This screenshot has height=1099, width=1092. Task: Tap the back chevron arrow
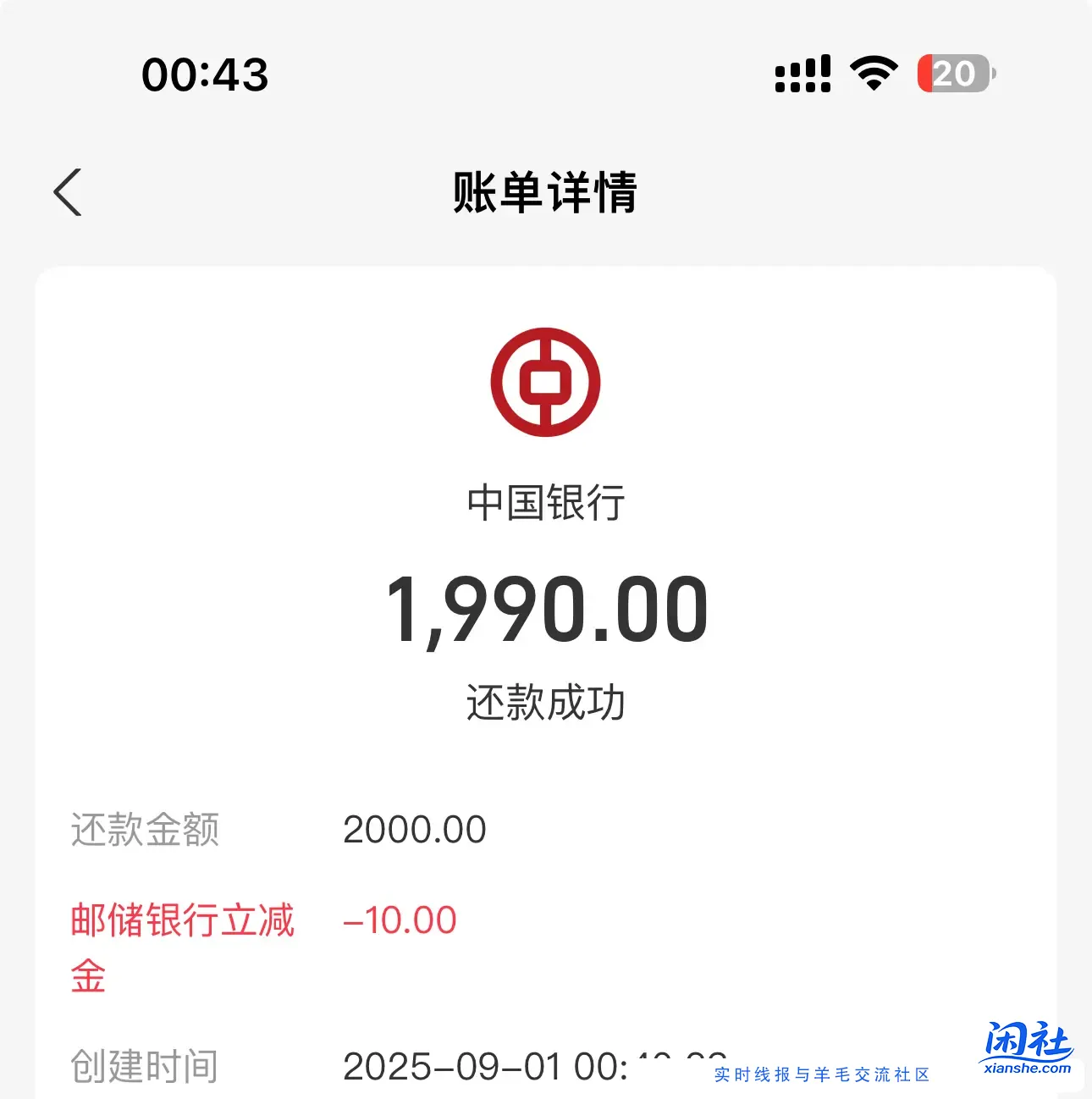[68, 192]
